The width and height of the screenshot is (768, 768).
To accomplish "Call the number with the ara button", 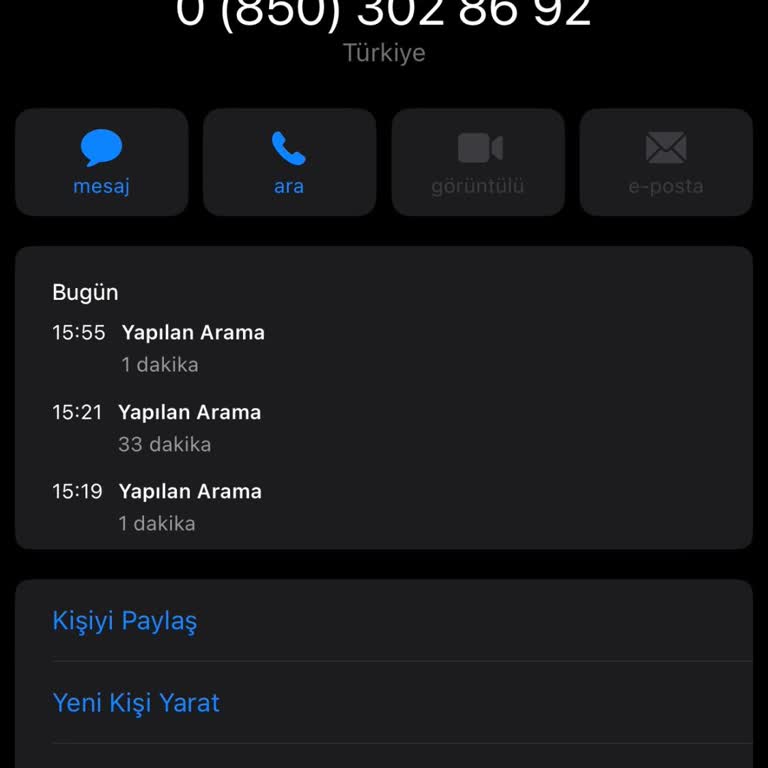I will coord(289,162).
